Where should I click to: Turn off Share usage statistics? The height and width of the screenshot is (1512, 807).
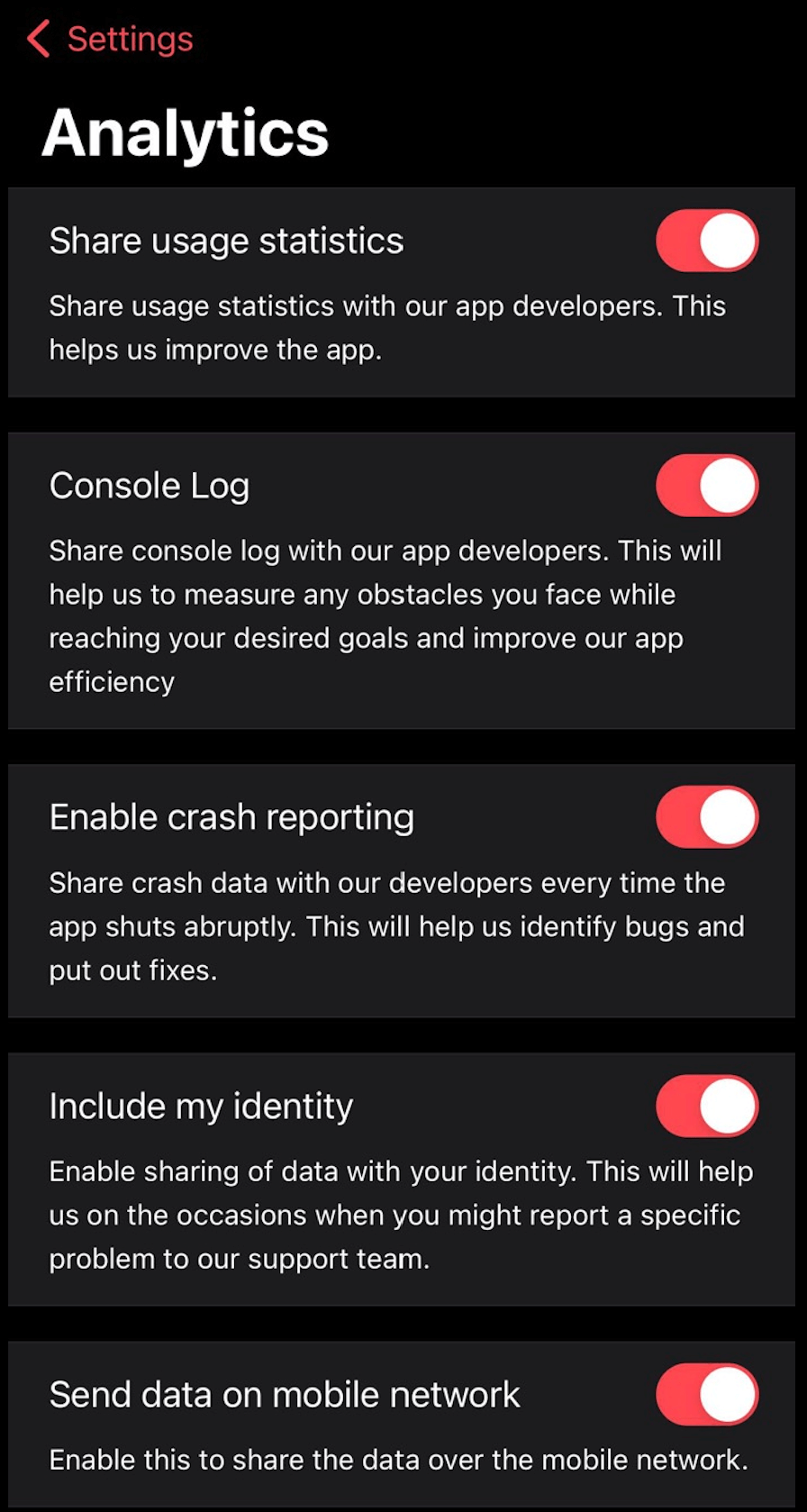(707, 241)
